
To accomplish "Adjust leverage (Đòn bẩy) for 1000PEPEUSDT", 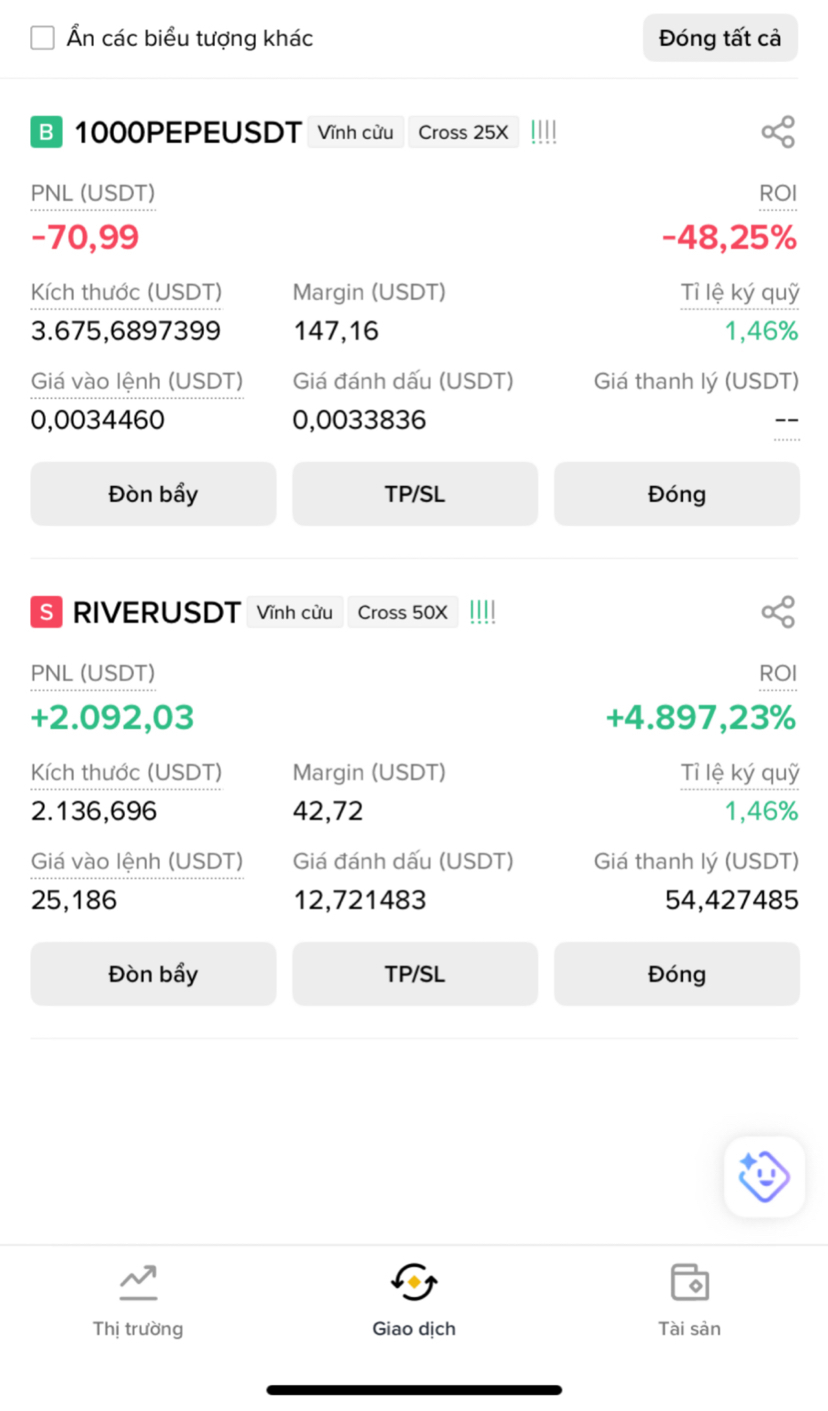I will (153, 494).
